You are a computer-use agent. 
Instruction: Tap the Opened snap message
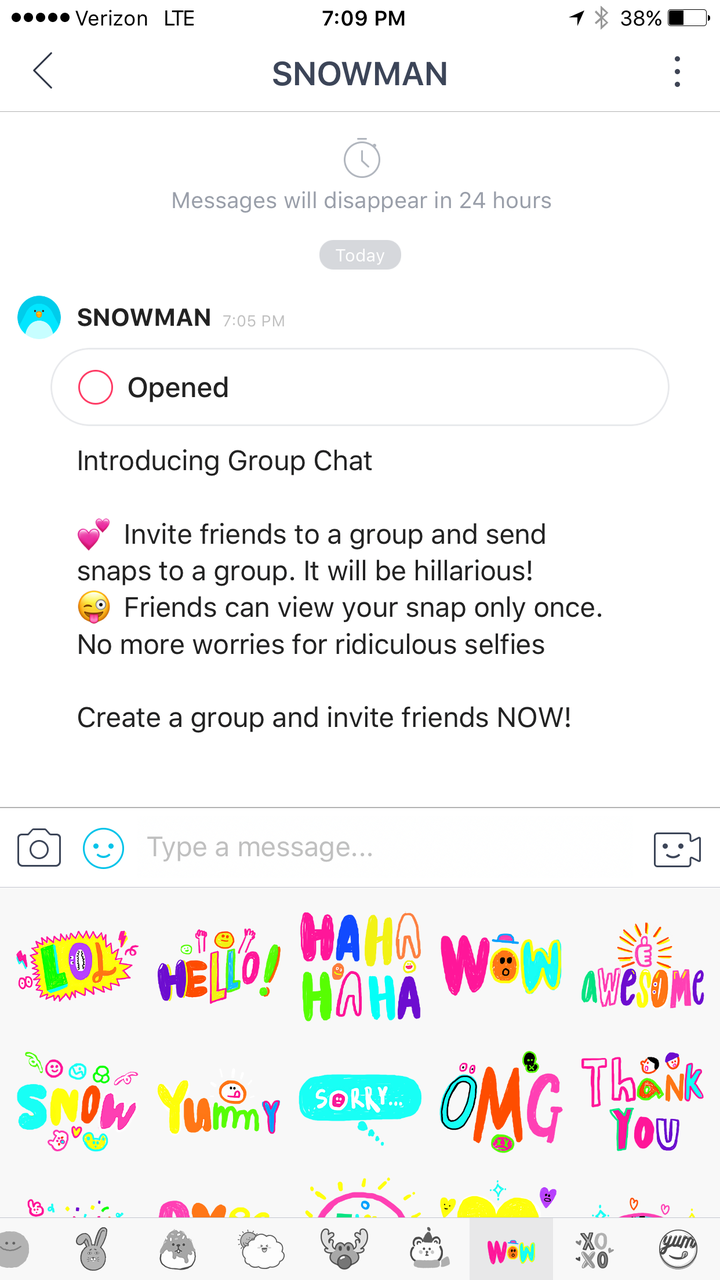(360, 386)
